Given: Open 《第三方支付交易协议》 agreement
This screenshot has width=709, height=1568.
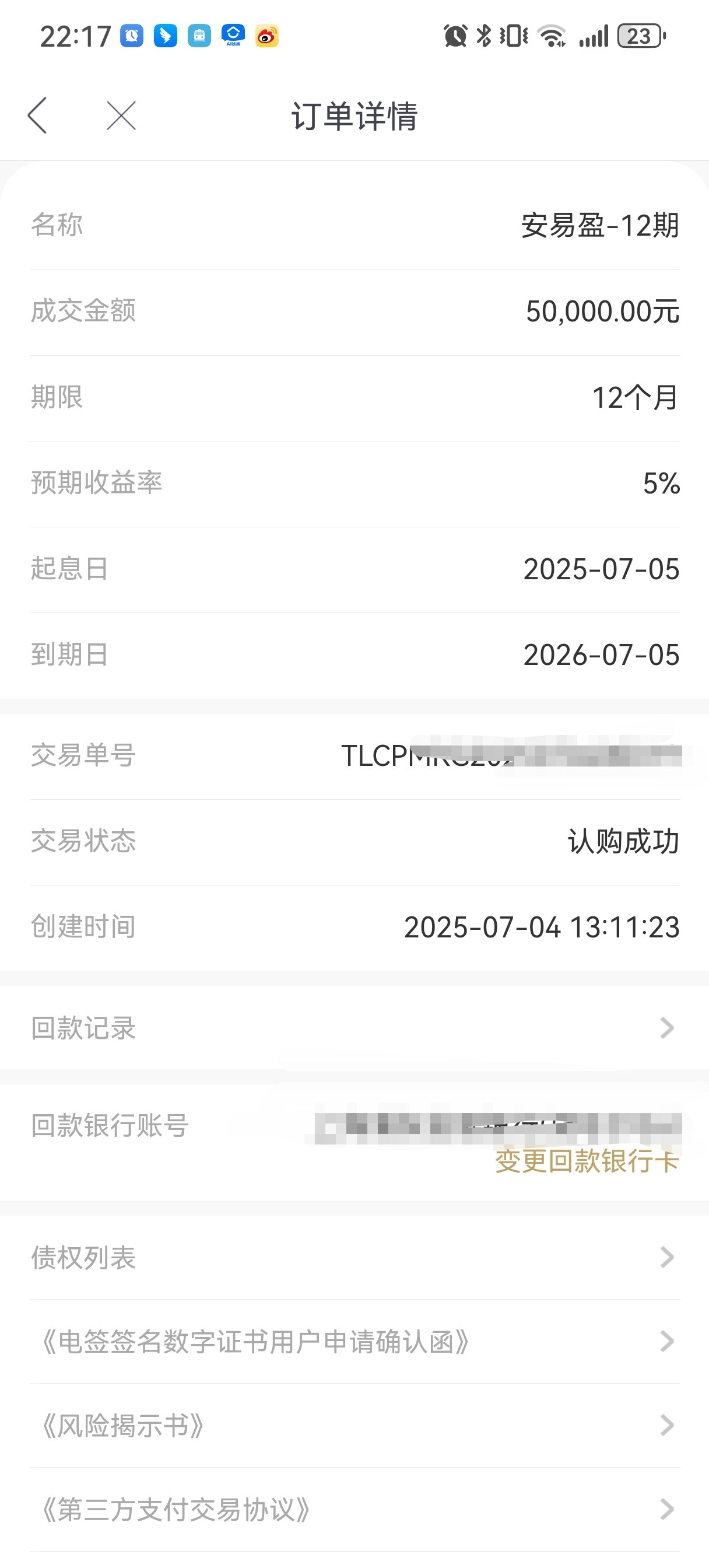Looking at the screenshot, I should [354, 1510].
